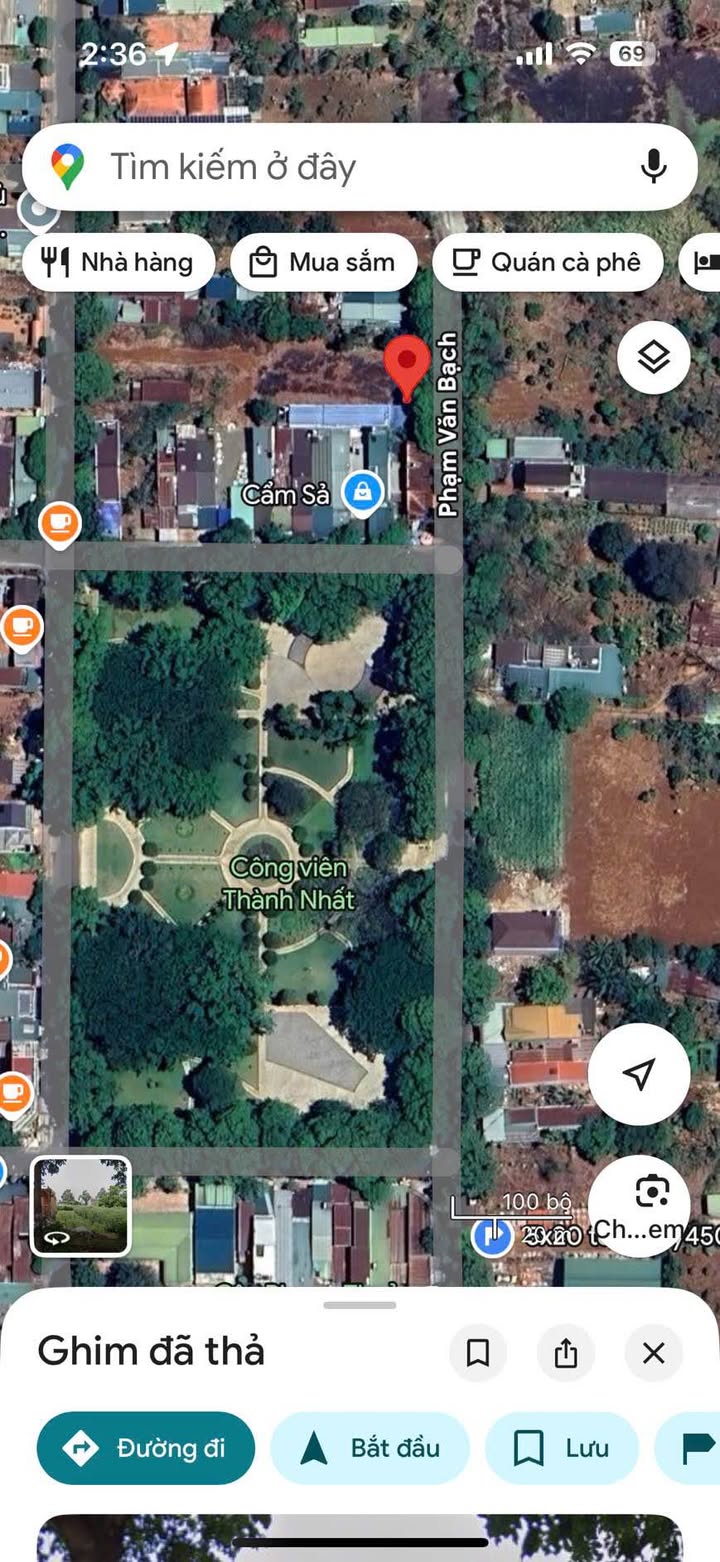Open the Cẩm Sả shop marker
Screen dimensions: 720x1562
362,491
